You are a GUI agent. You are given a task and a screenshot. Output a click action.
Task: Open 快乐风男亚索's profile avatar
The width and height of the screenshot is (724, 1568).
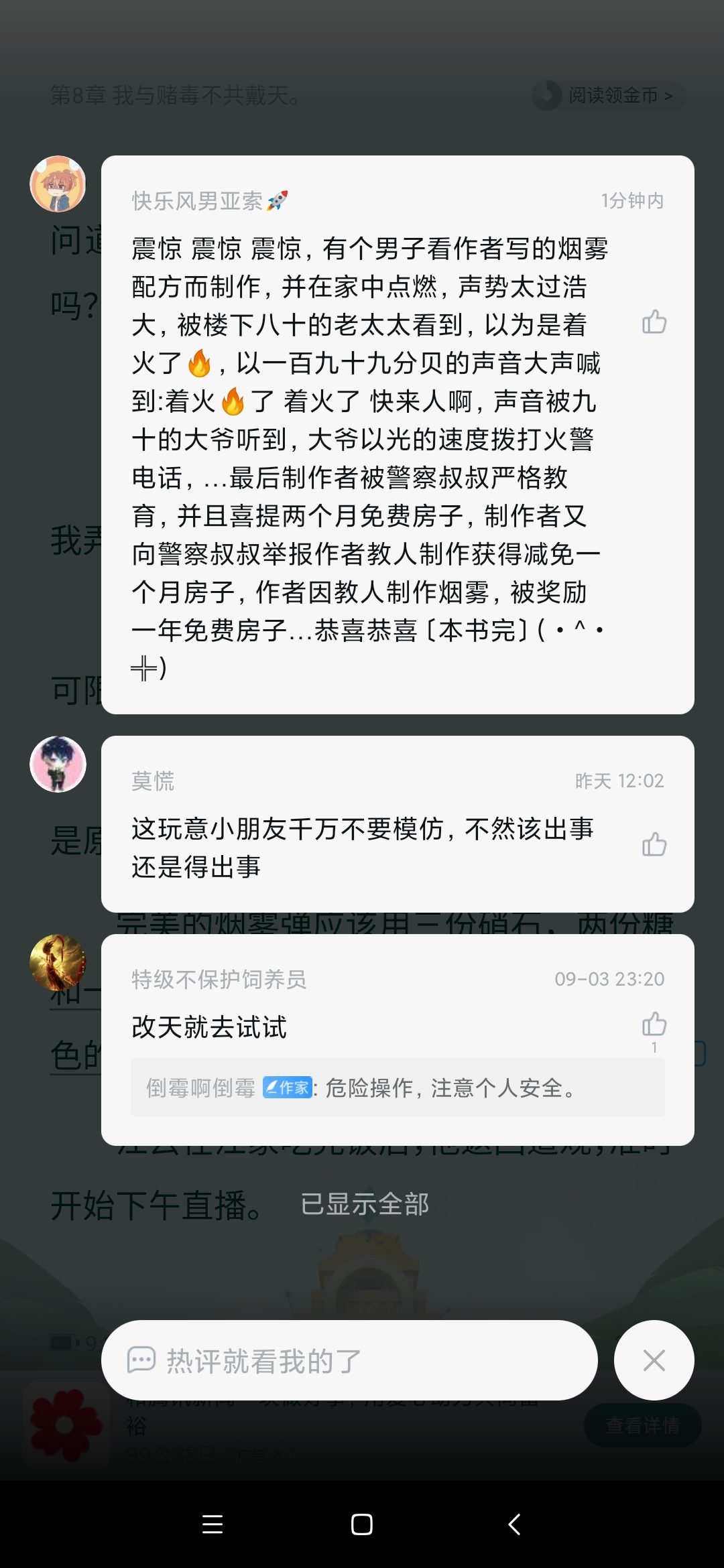pos(58,184)
